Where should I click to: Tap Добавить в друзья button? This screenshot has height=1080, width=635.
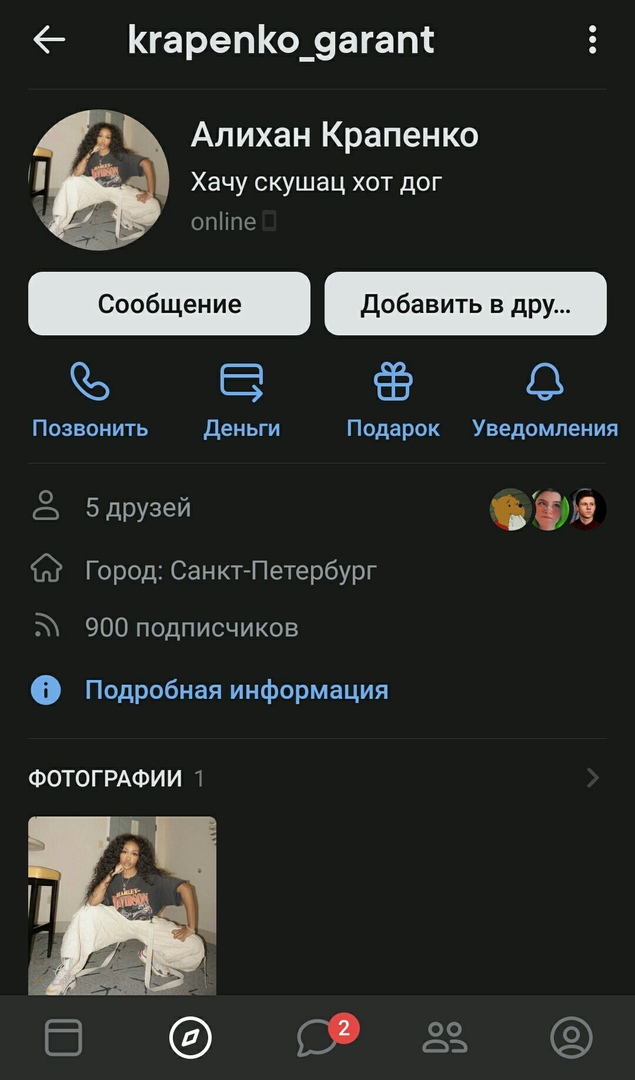(x=465, y=304)
